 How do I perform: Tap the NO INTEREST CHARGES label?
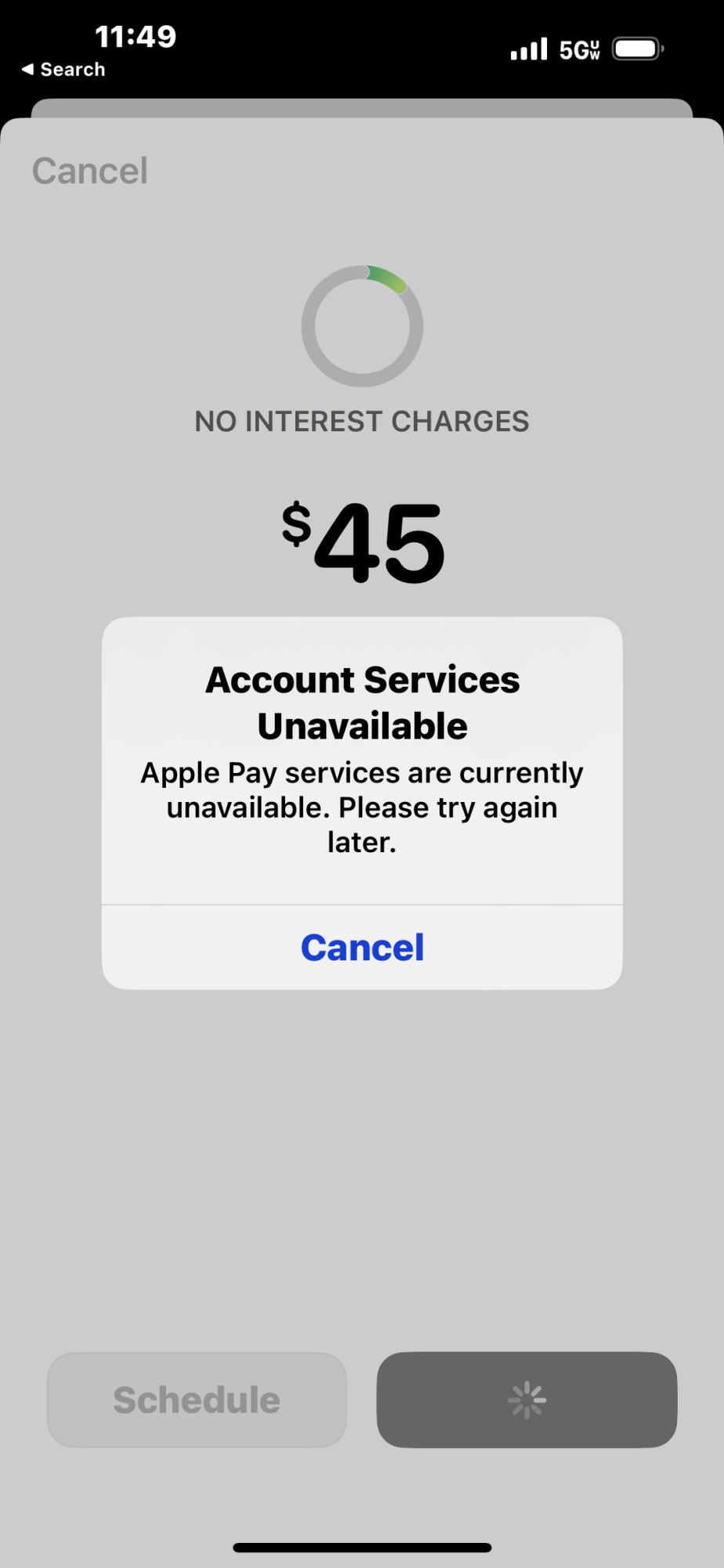(x=362, y=420)
